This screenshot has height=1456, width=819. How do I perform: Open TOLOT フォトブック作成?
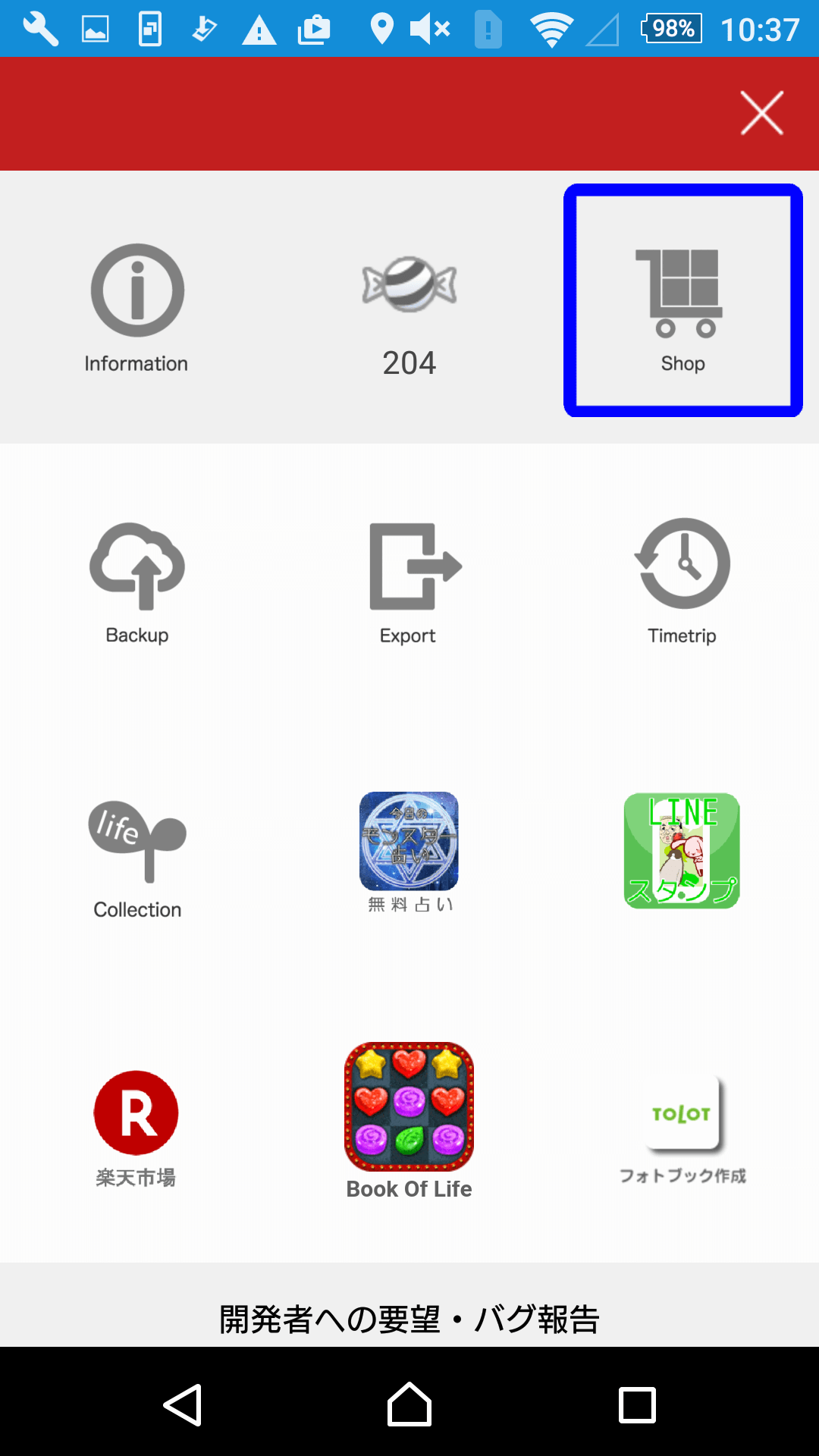(682, 1127)
